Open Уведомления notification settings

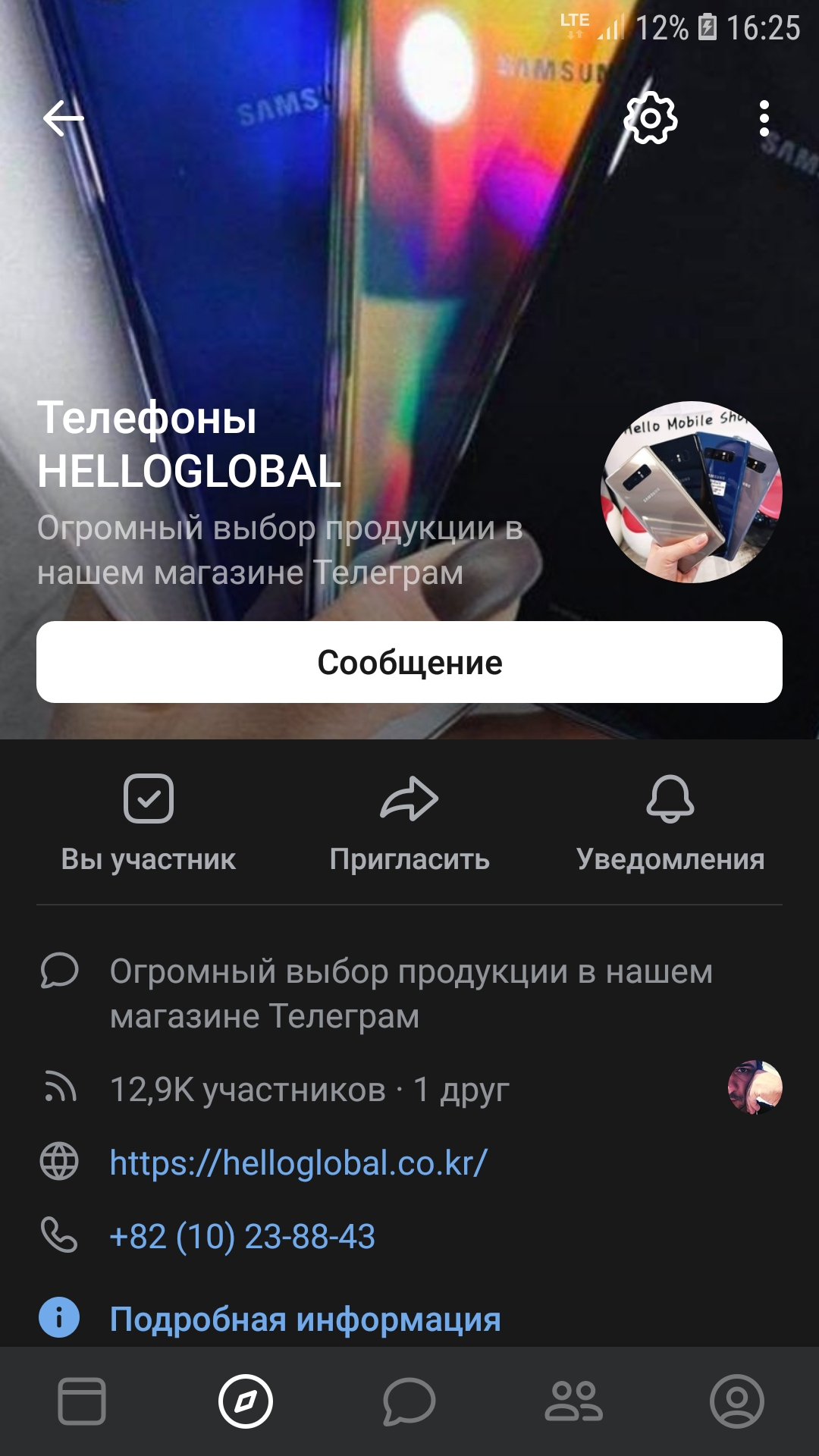670,823
